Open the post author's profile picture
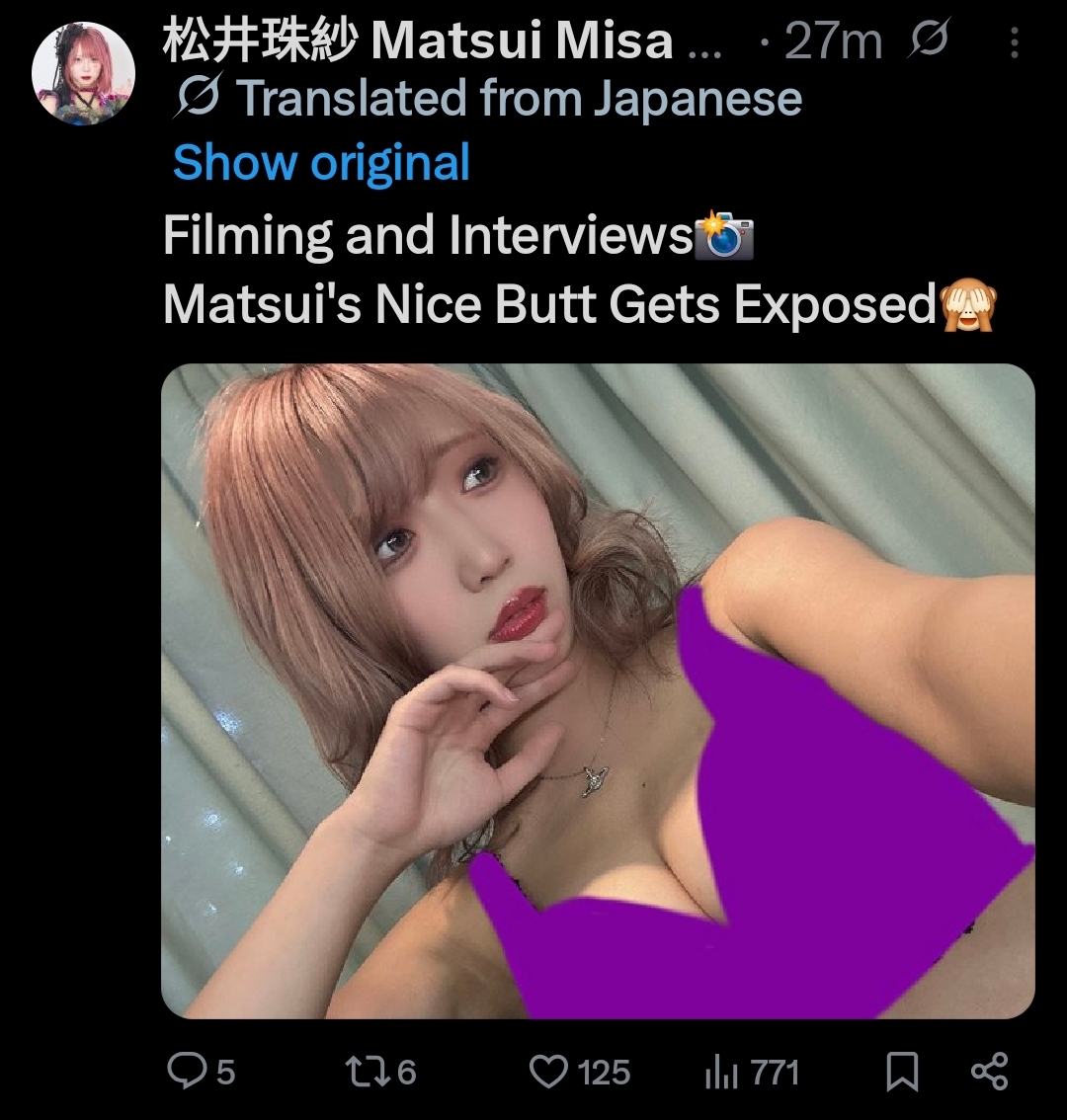The image size is (1067, 1120). coord(83,73)
